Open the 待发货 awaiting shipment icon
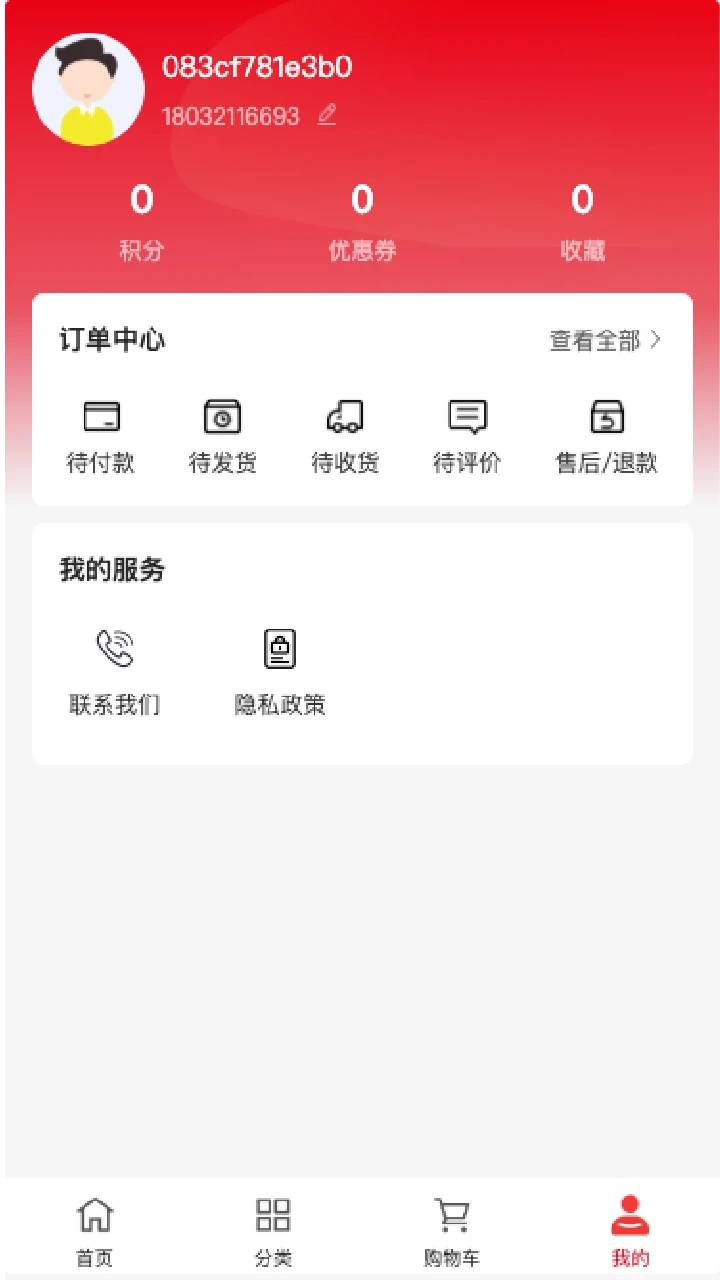Image resolution: width=720 pixels, height=1280 pixels. pyautogui.click(x=222, y=415)
